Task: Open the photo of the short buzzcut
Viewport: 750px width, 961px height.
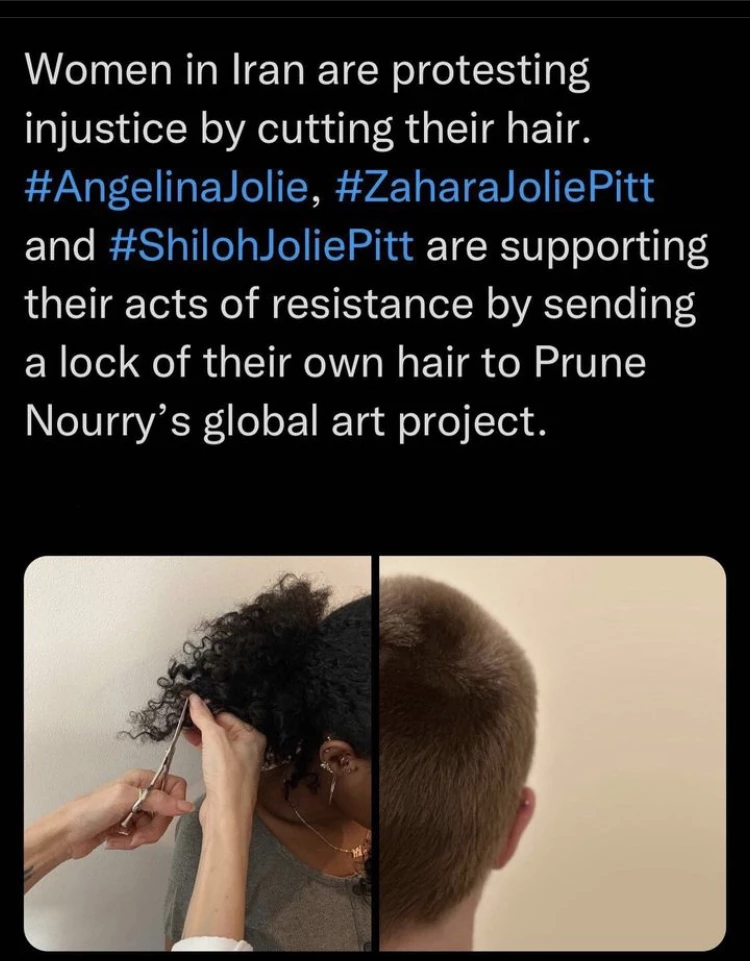Action: tap(553, 752)
